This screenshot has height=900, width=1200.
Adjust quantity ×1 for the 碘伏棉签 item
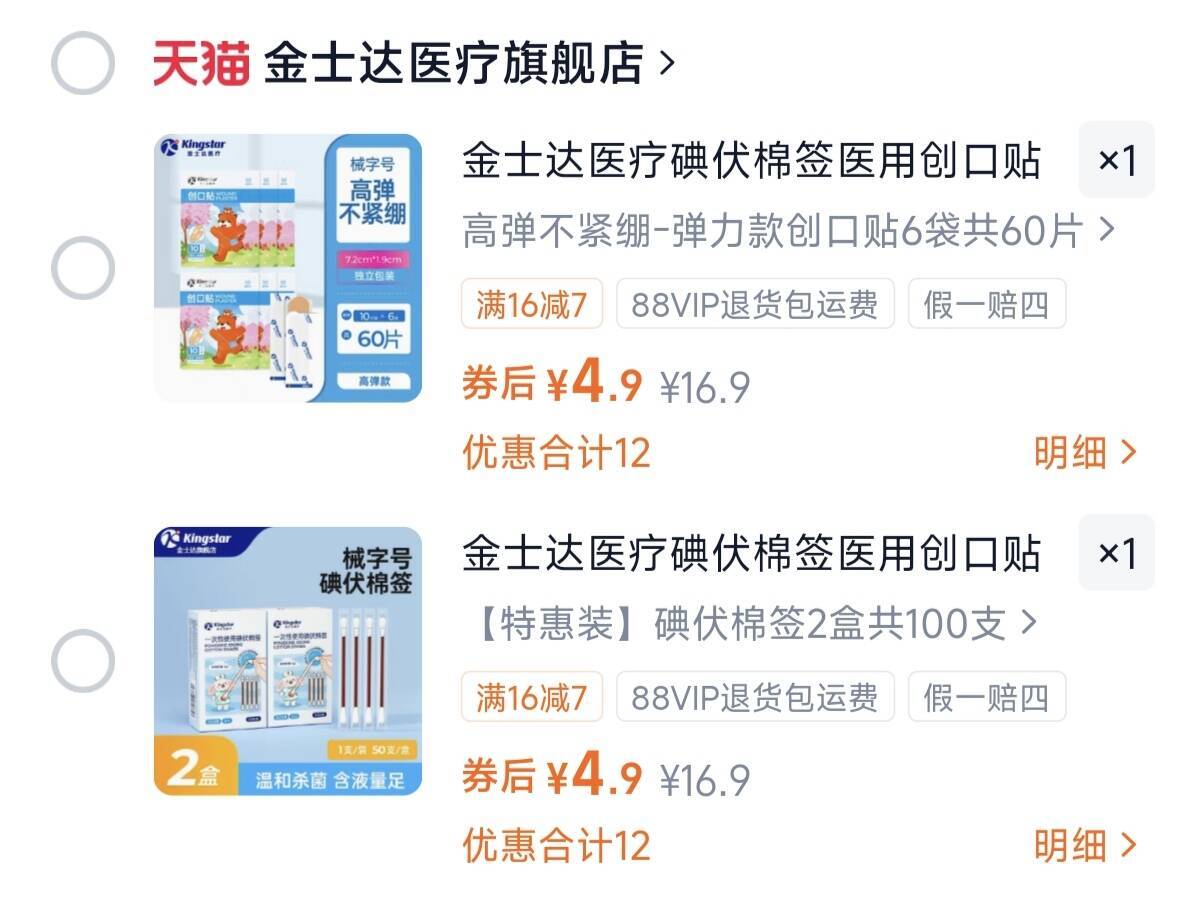[1116, 553]
